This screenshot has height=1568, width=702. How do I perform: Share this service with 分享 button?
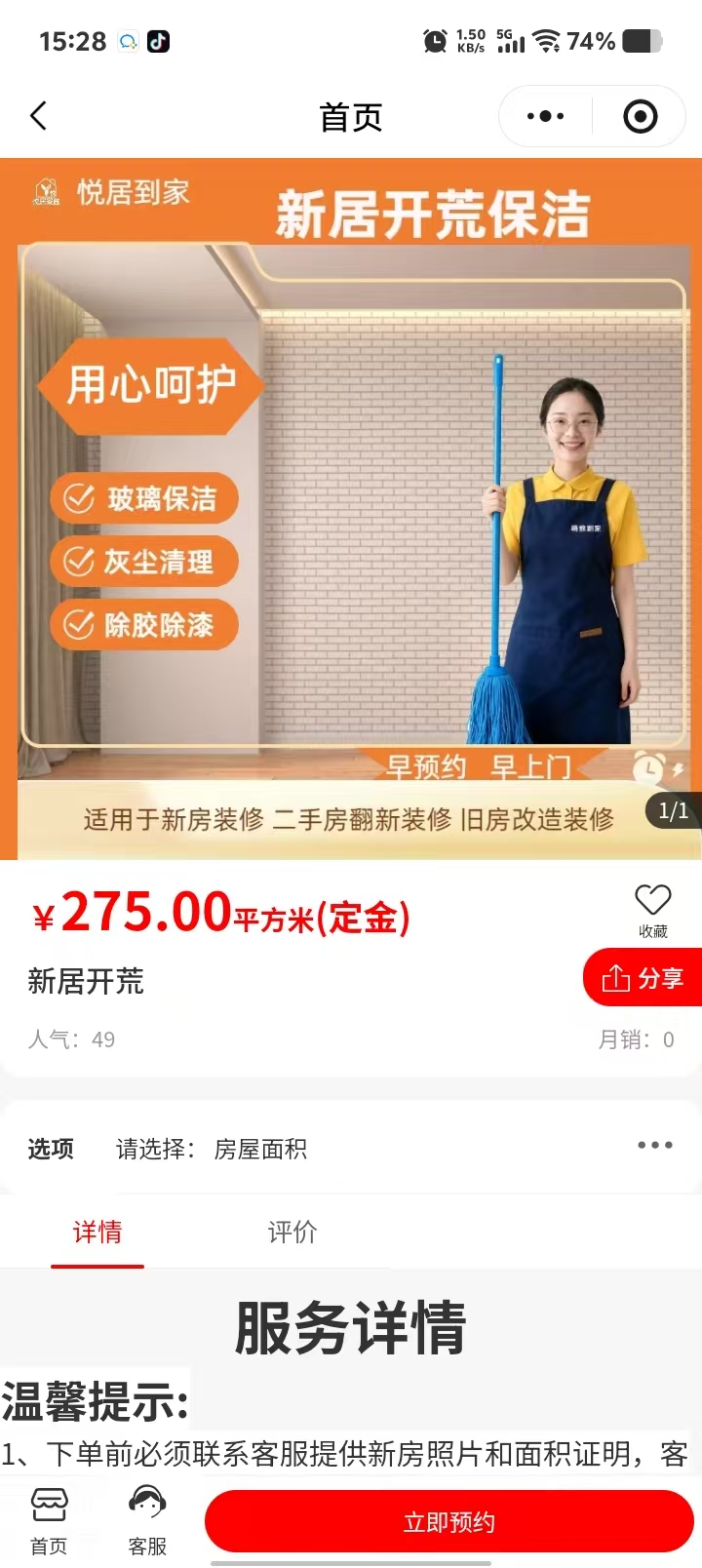[x=643, y=977]
